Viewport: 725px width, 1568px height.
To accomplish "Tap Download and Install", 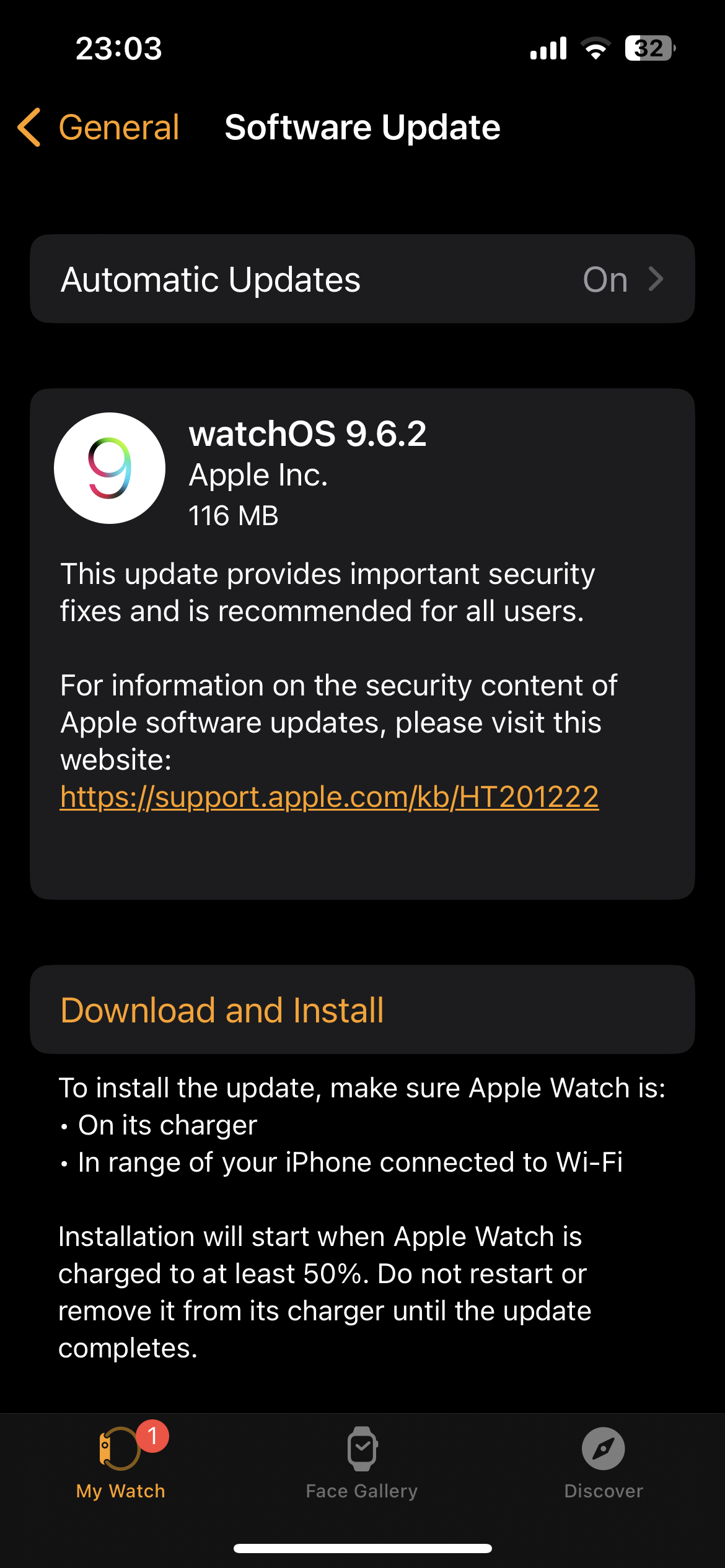I will coord(362,1009).
